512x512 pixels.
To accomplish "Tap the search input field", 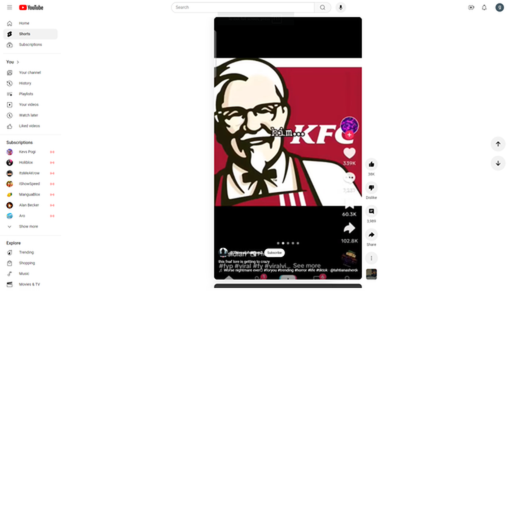I will (x=243, y=7).
